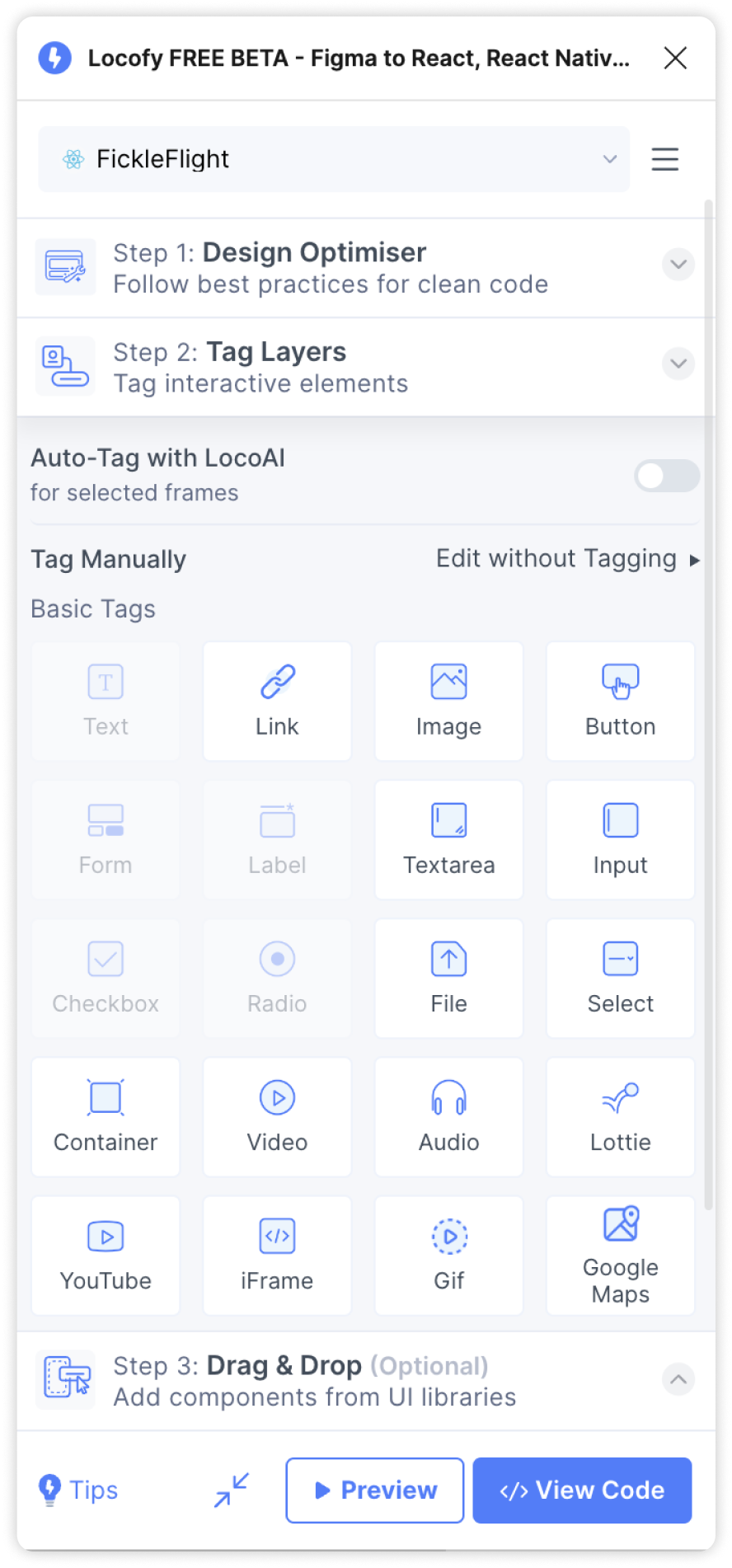Enable Auto-Tag with LocoAI

coord(667,476)
